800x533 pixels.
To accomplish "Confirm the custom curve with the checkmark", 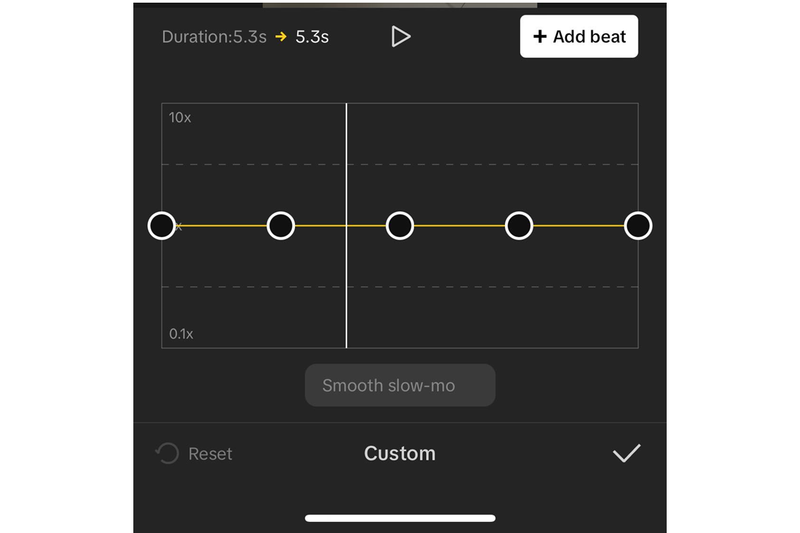I will (x=626, y=454).
